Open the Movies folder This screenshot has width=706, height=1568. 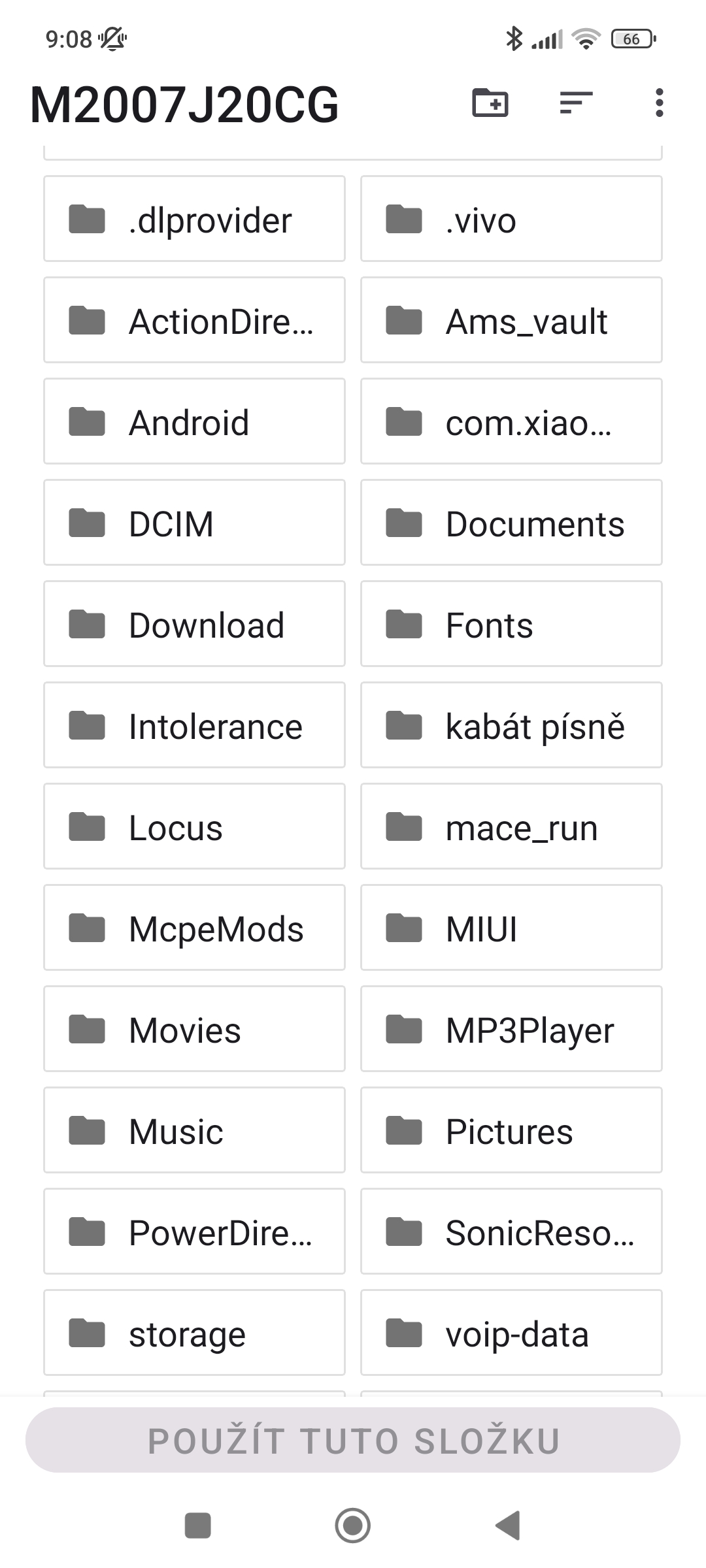click(194, 1029)
